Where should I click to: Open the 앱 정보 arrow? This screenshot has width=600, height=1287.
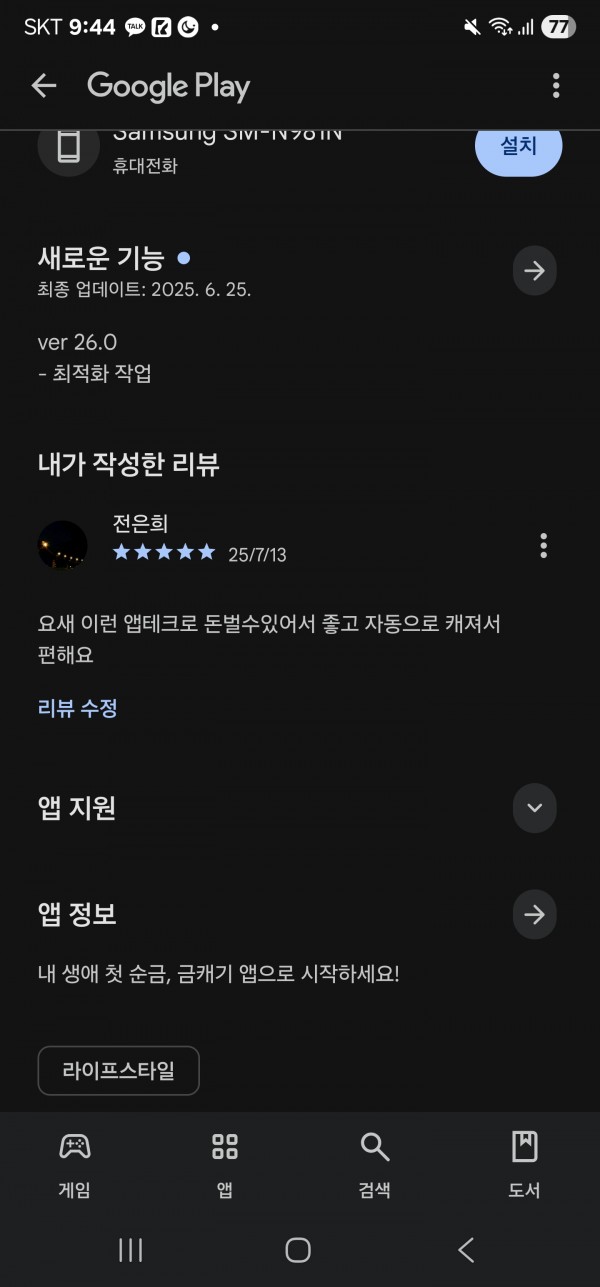pos(535,914)
